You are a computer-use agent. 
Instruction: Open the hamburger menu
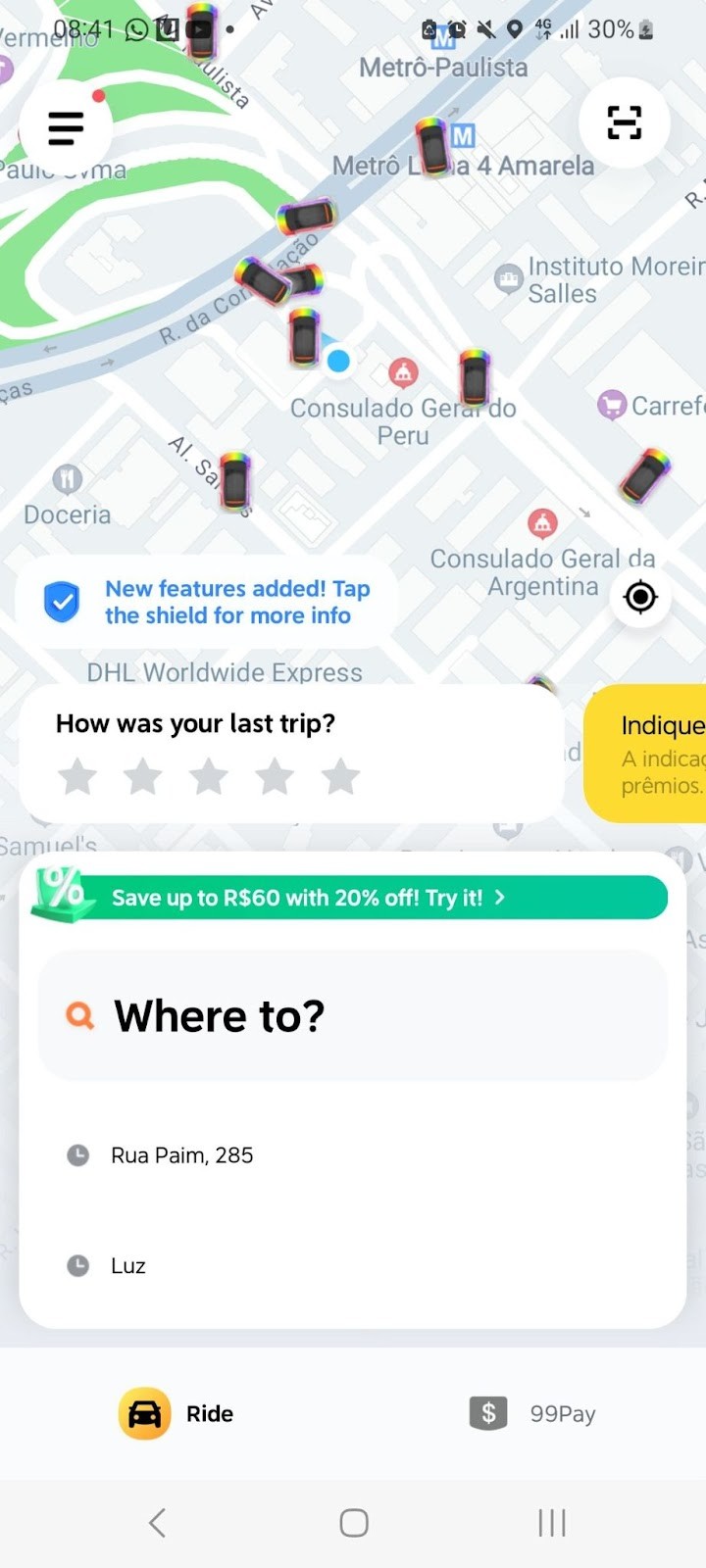pyautogui.click(x=66, y=127)
